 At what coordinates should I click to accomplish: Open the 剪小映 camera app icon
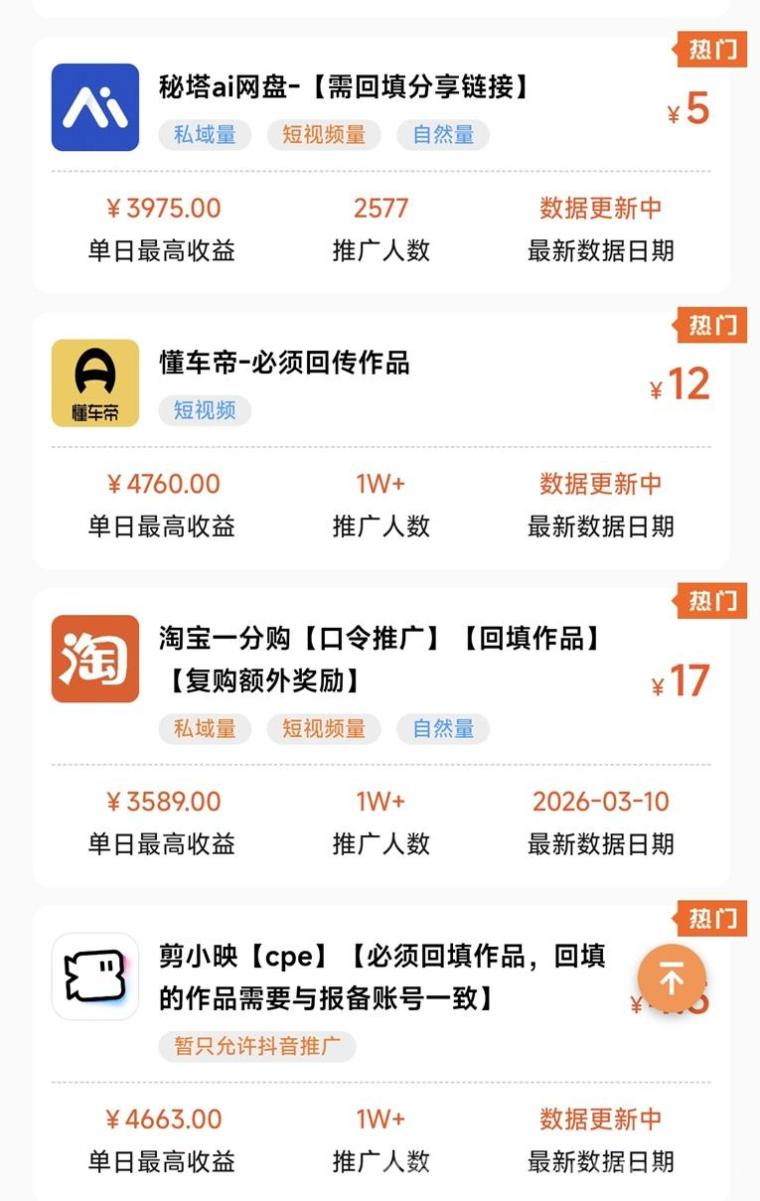click(x=94, y=977)
